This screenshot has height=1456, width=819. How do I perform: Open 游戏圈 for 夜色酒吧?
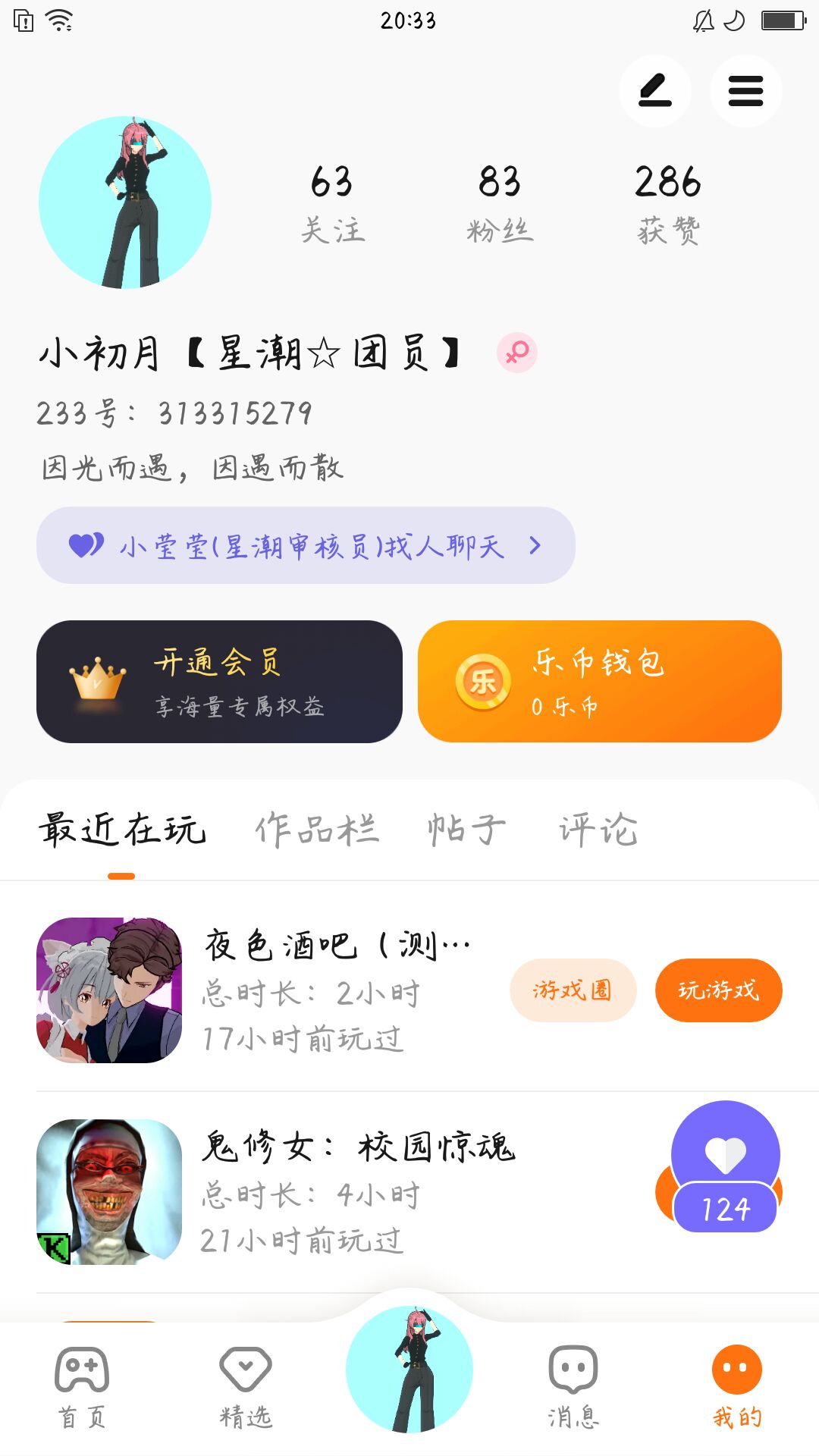pyautogui.click(x=573, y=990)
